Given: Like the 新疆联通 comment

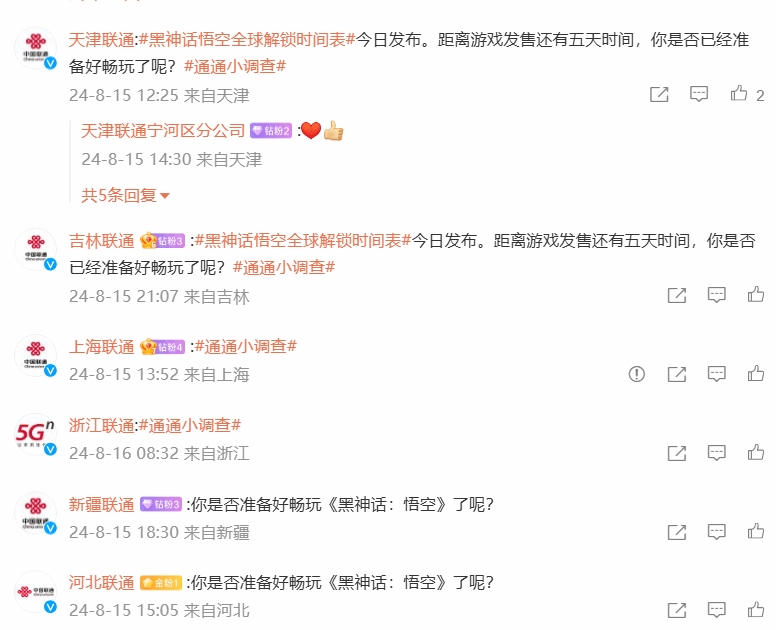Looking at the screenshot, I should tap(756, 531).
